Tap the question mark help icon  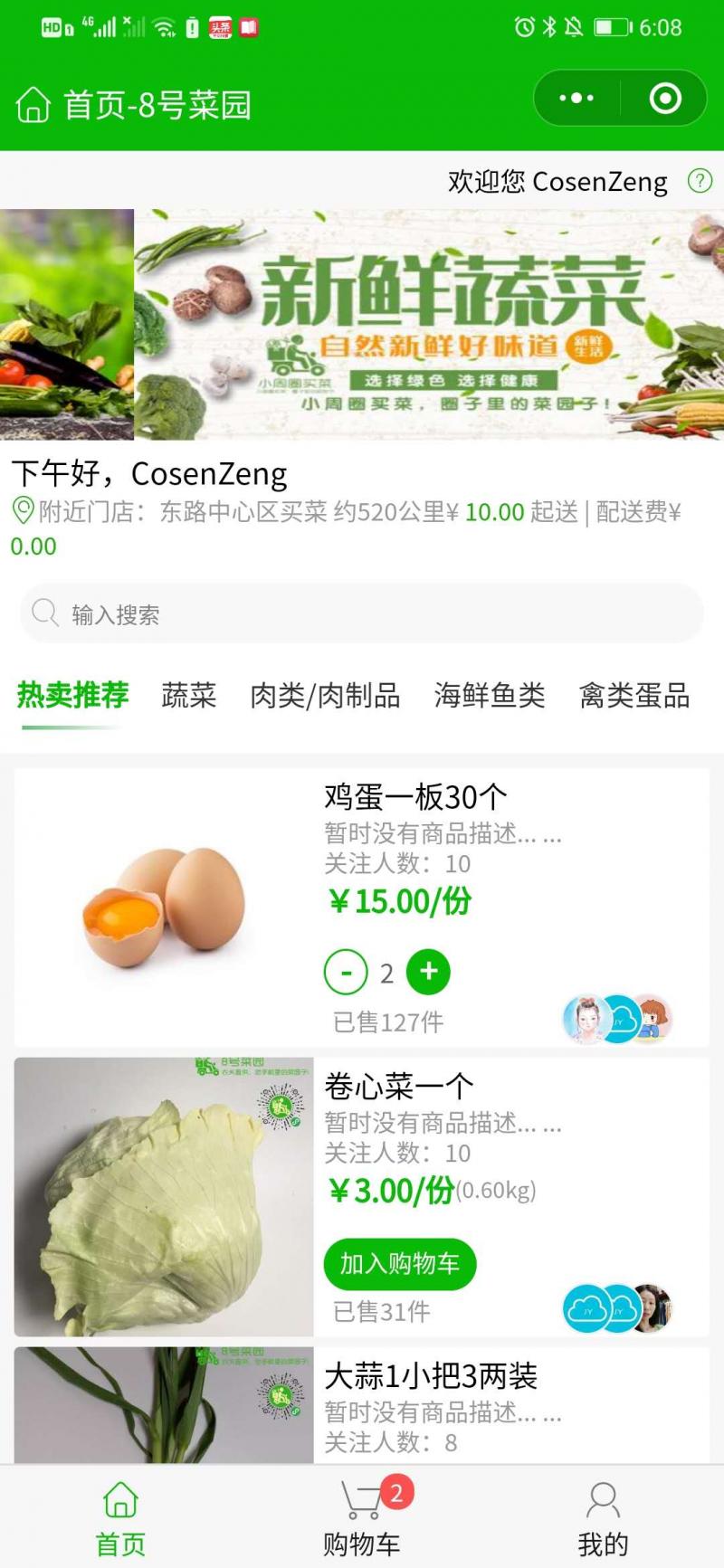click(699, 181)
